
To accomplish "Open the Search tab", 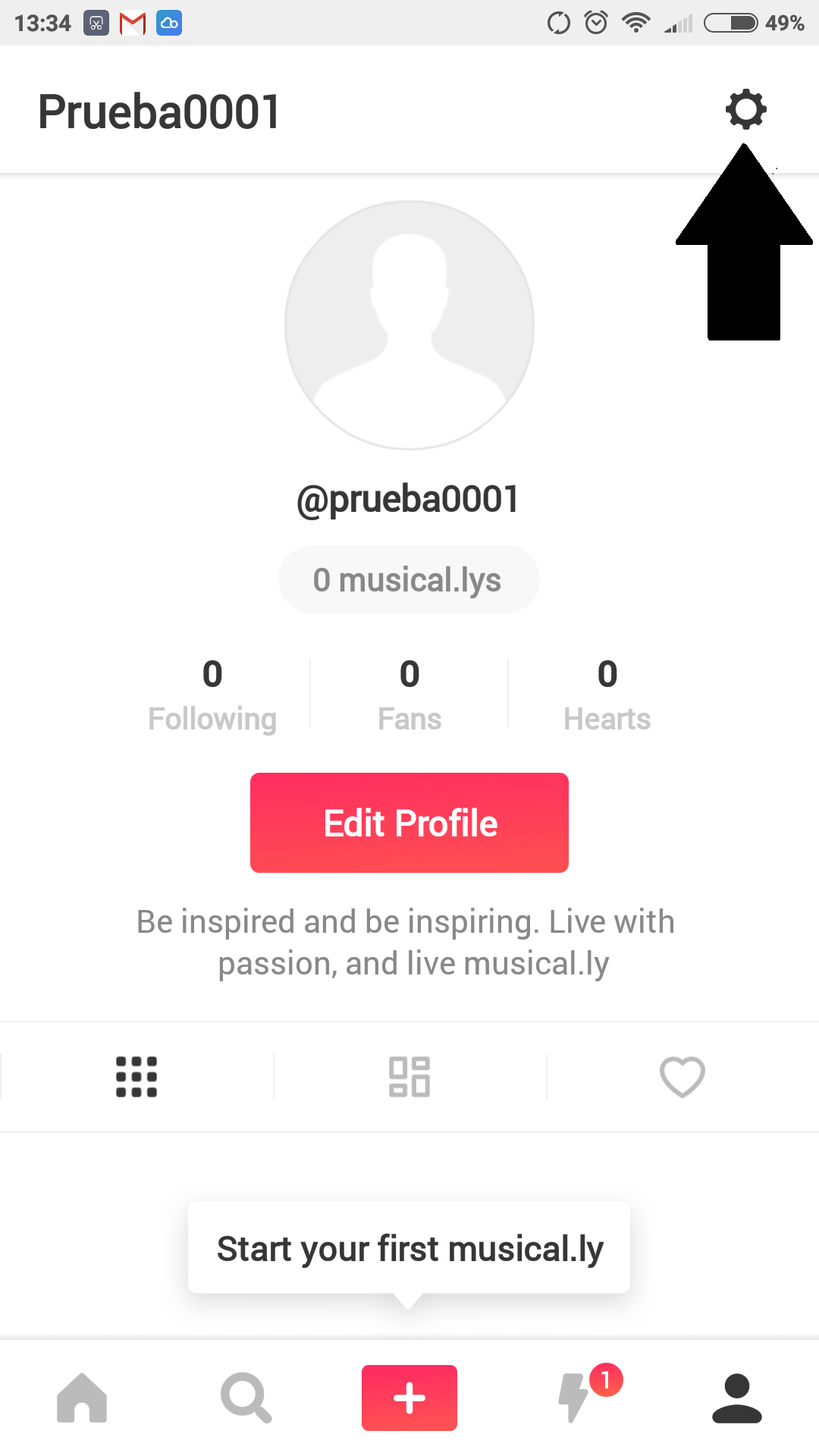I will pos(246,1398).
